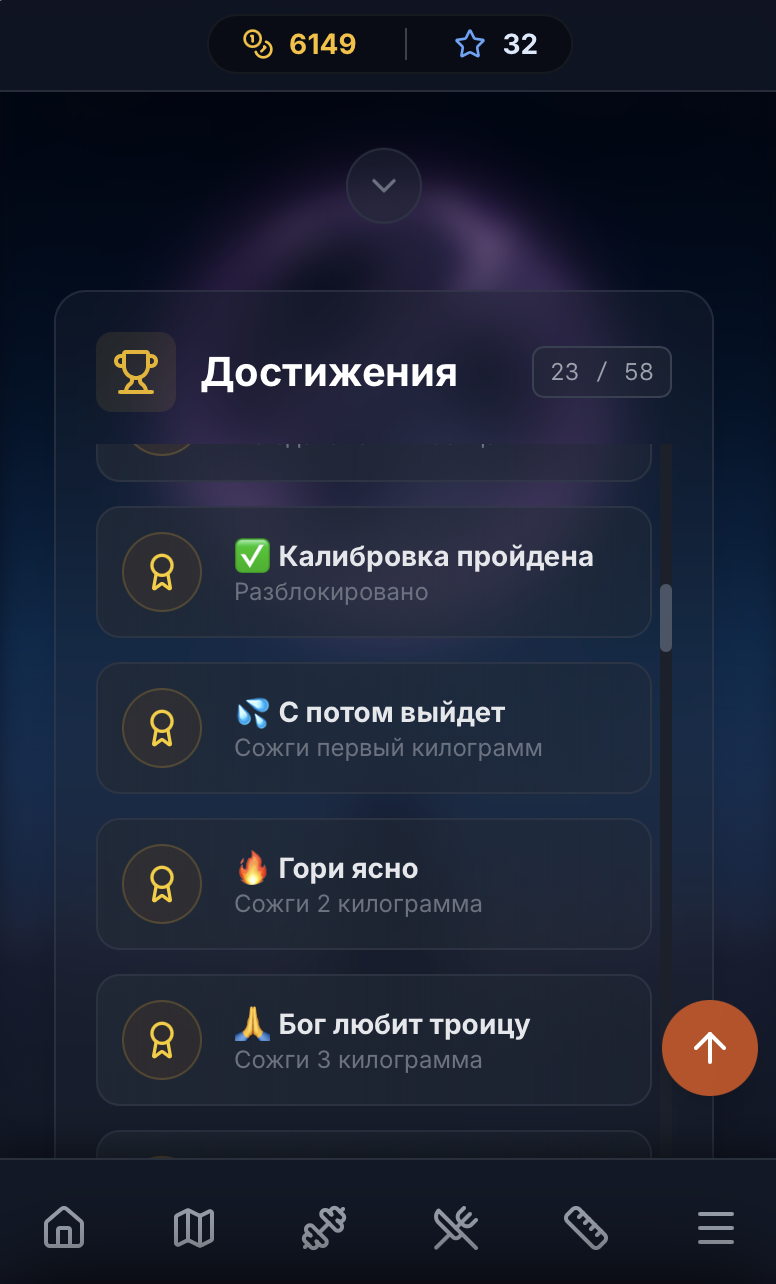Click the medal icon next to С потом выйдет

click(161, 728)
